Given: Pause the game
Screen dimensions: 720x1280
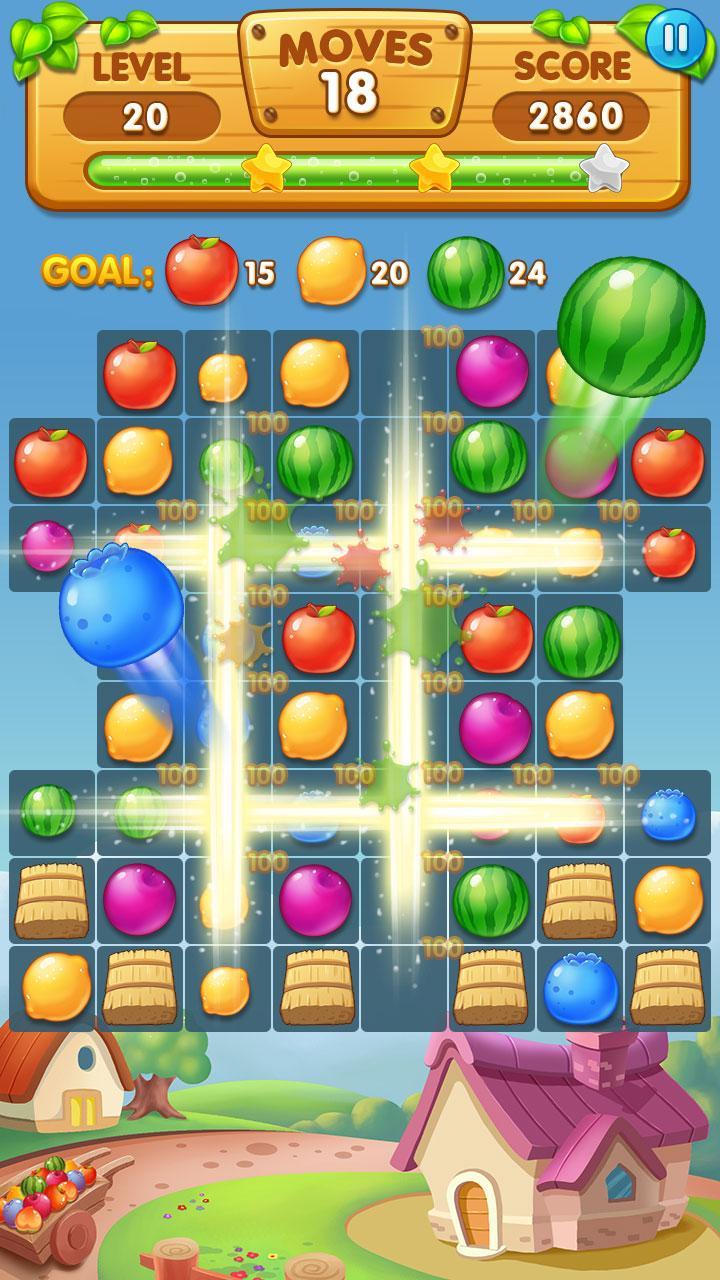Looking at the screenshot, I should 675,38.
